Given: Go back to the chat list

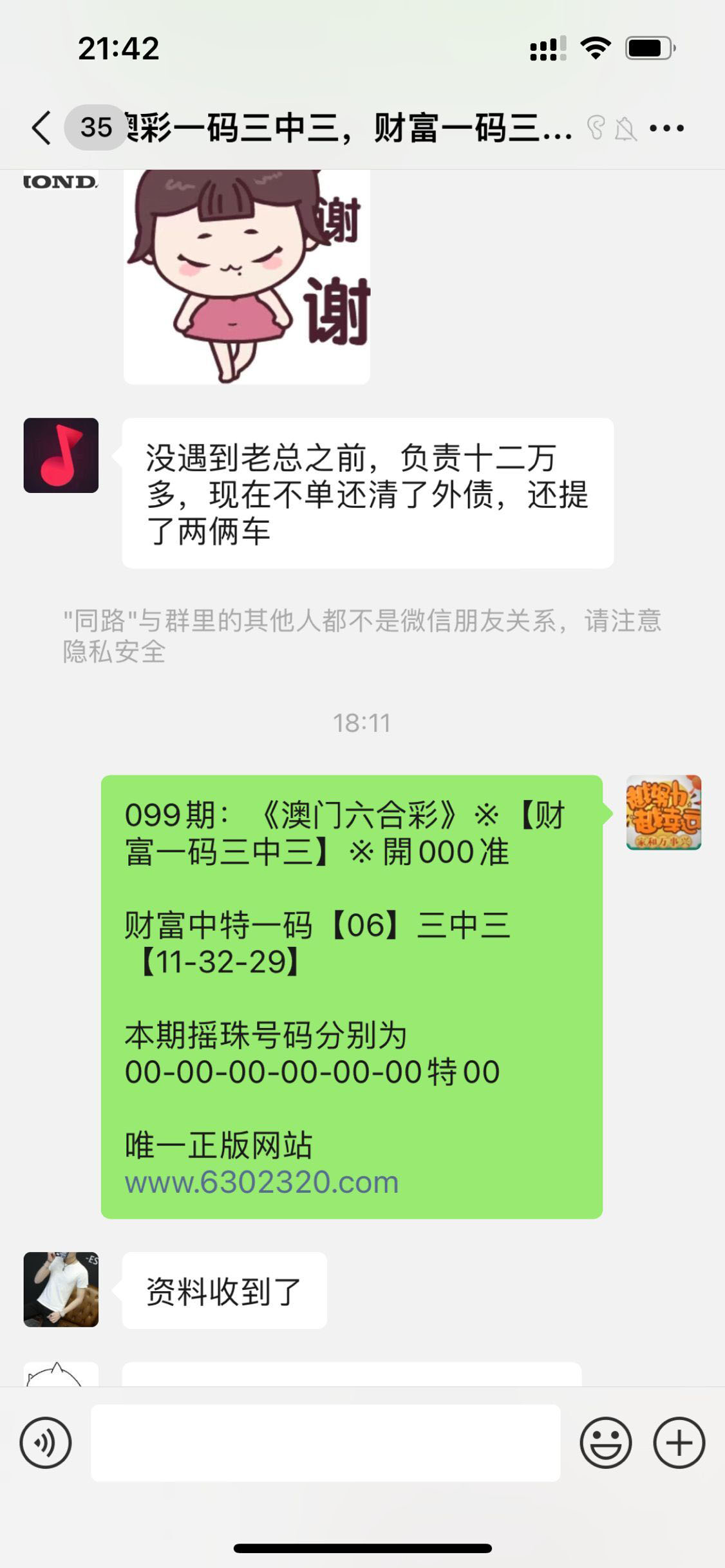Looking at the screenshot, I should [42, 127].
